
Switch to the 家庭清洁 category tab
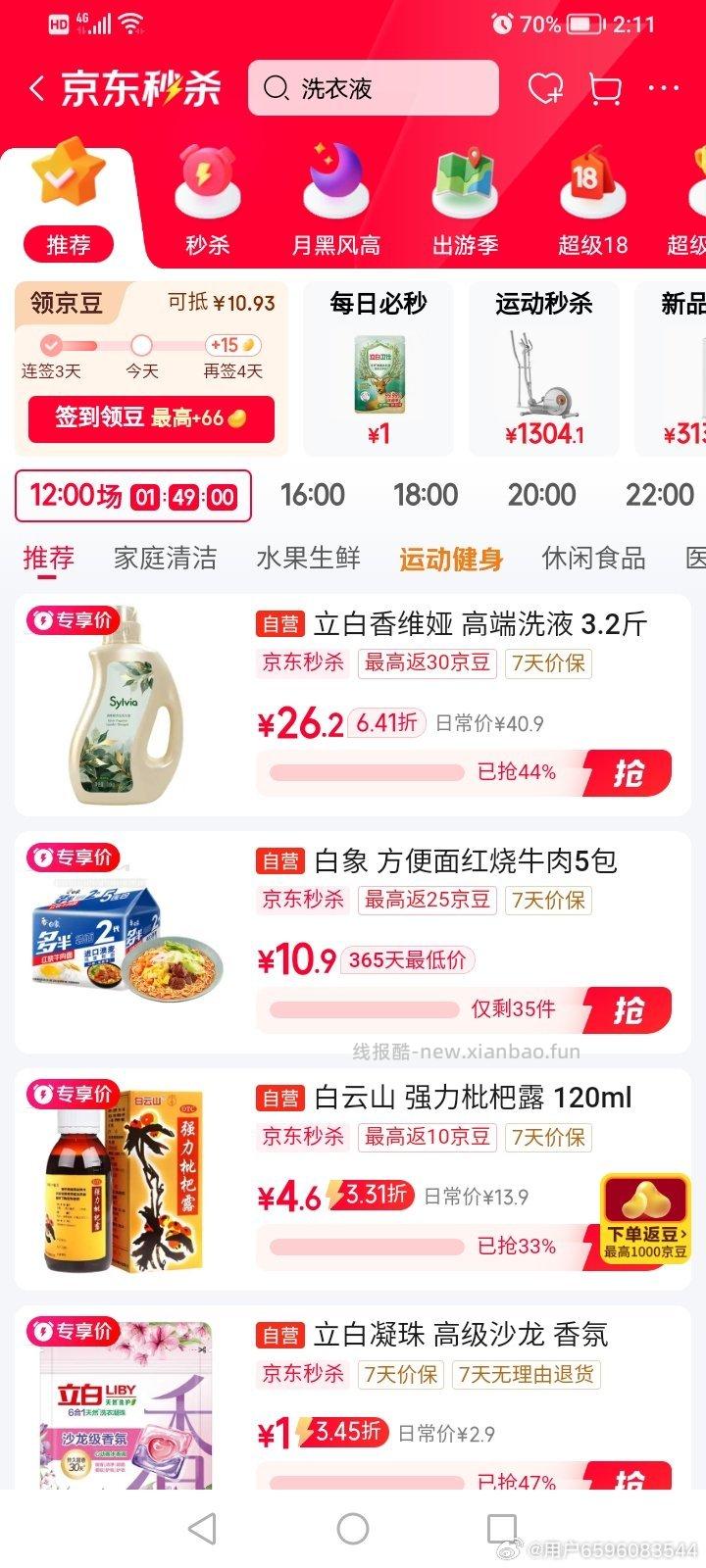tap(164, 557)
